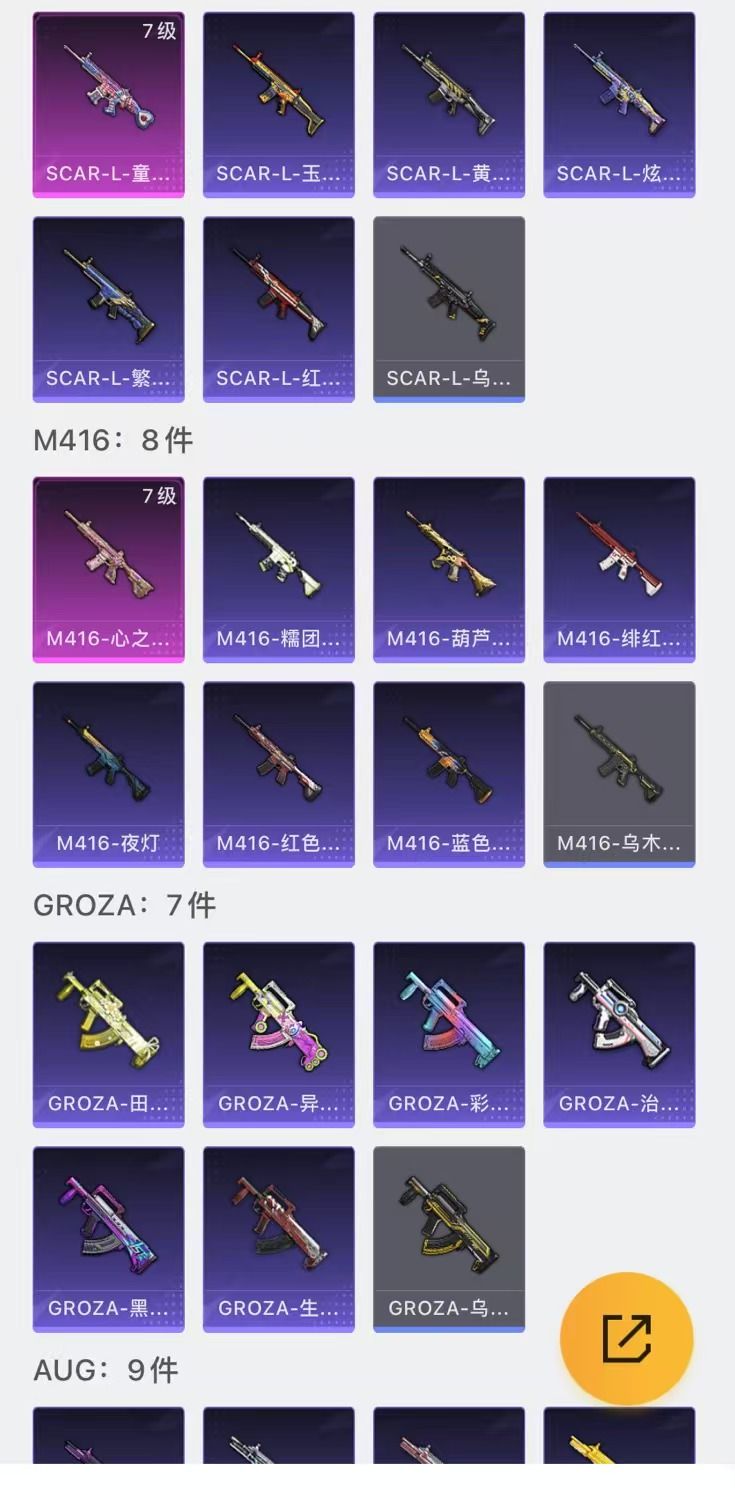Image resolution: width=735 pixels, height=1490 pixels.
Task: Open the GROZA-异 skin tile
Action: pyautogui.click(x=279, y=1034)
